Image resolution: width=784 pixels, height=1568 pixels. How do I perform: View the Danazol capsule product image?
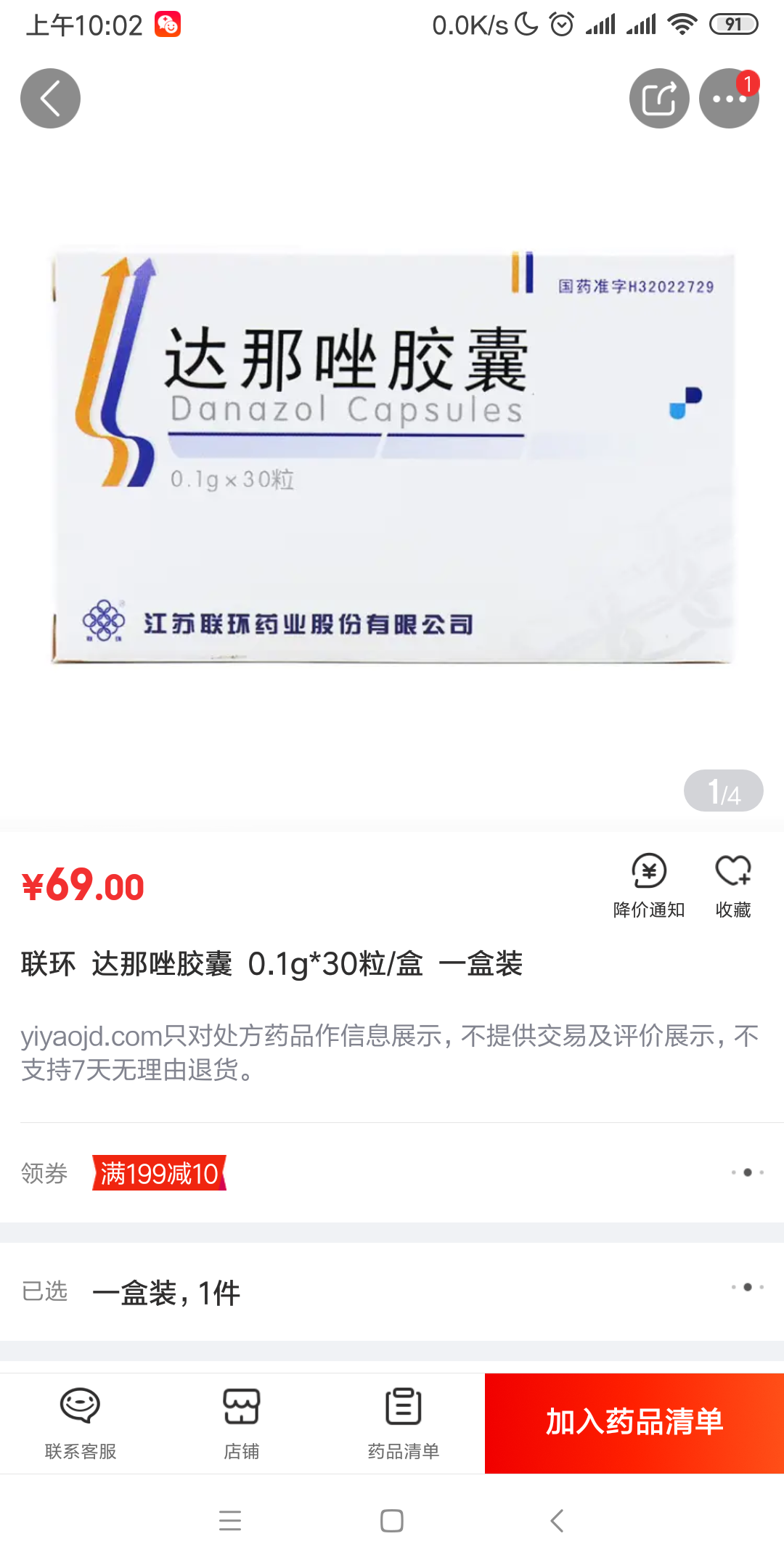(x=392, y=457)
